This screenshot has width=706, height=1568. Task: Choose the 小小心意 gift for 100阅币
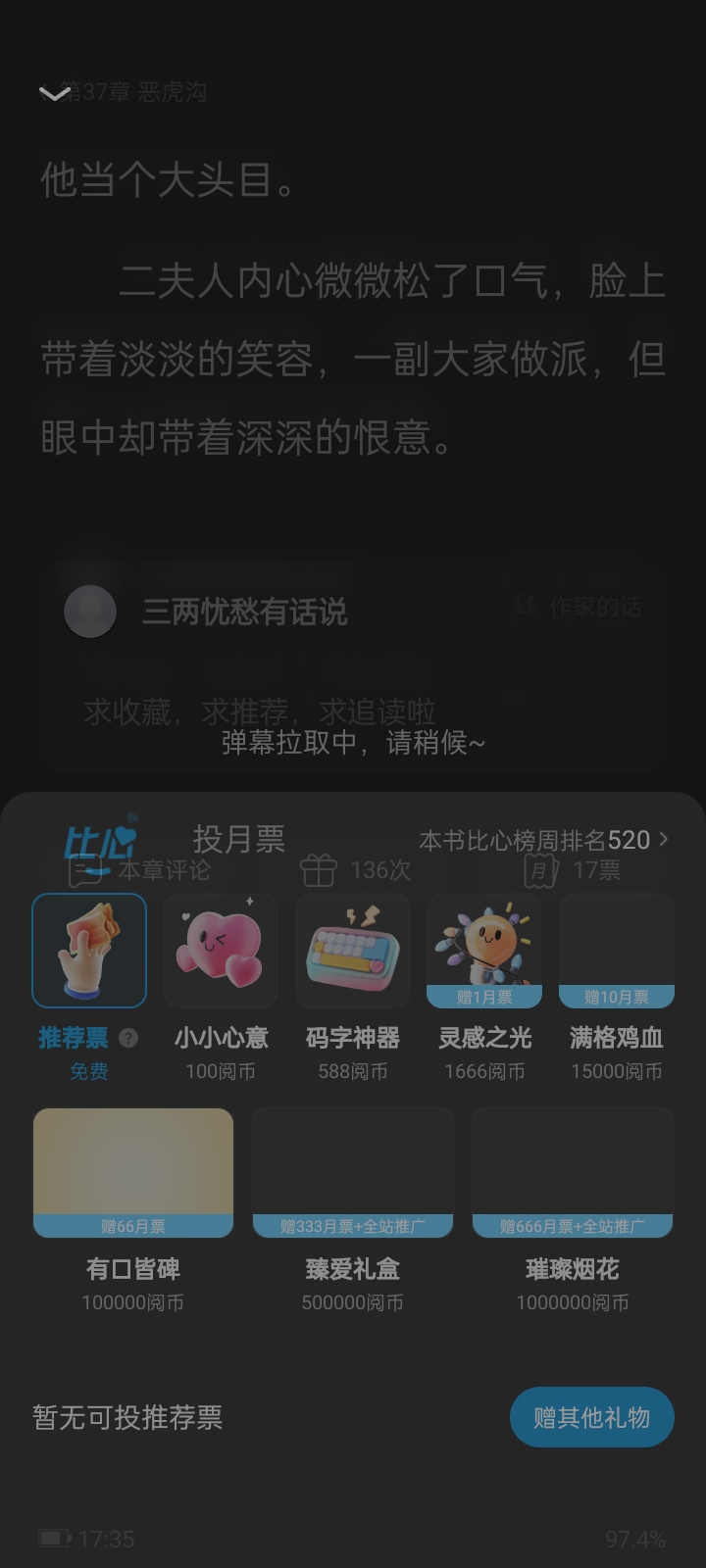click(221, 951)
